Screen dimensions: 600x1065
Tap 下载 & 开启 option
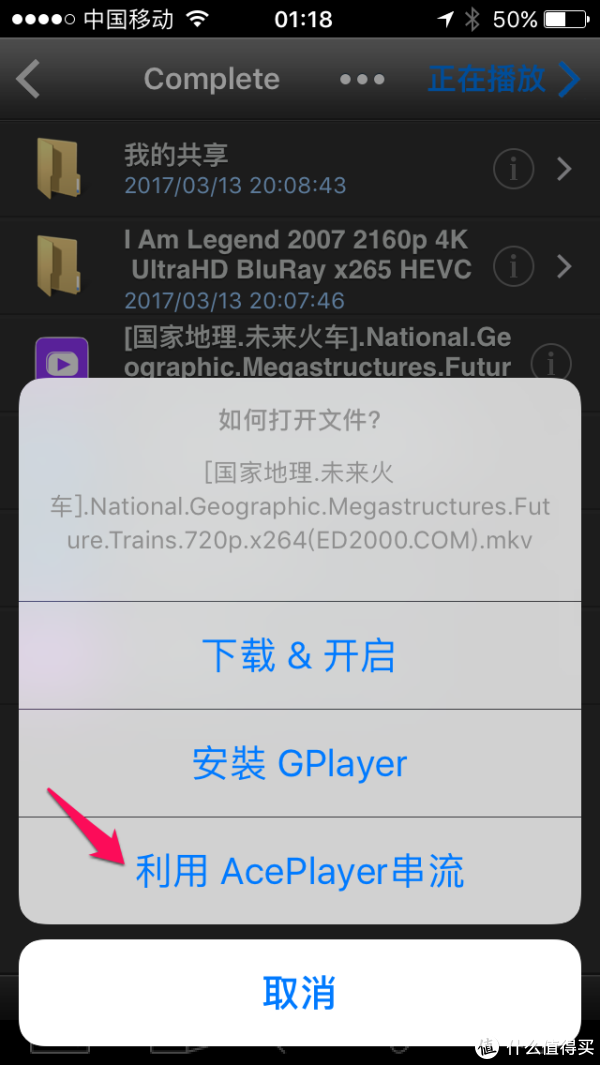(299, 656)
